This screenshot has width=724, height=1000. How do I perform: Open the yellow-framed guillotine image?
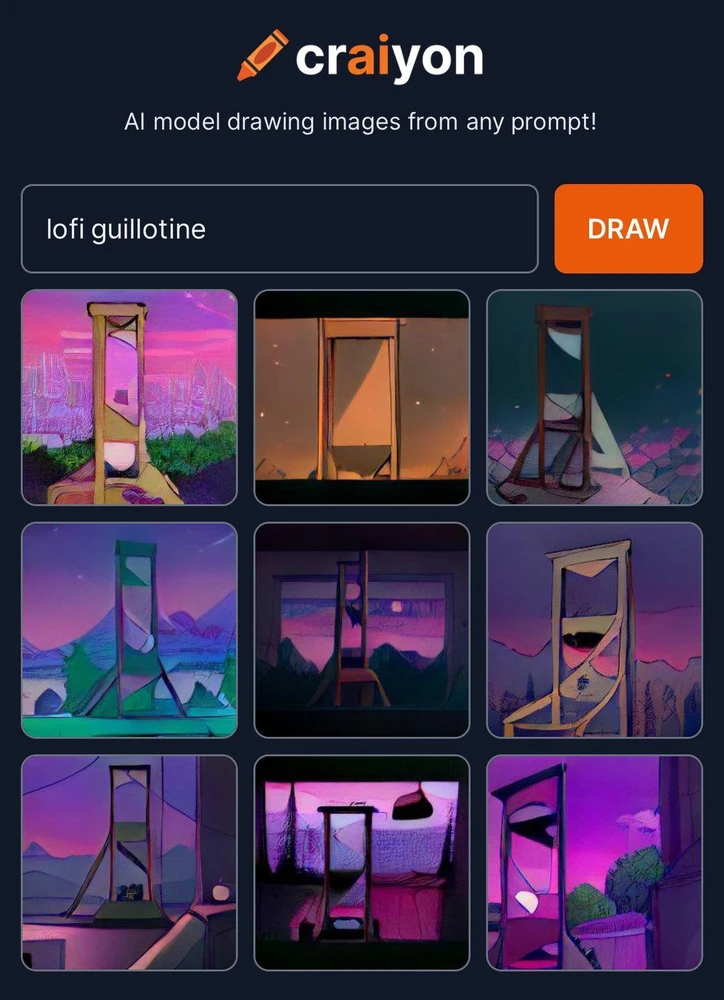pos(594,630)
